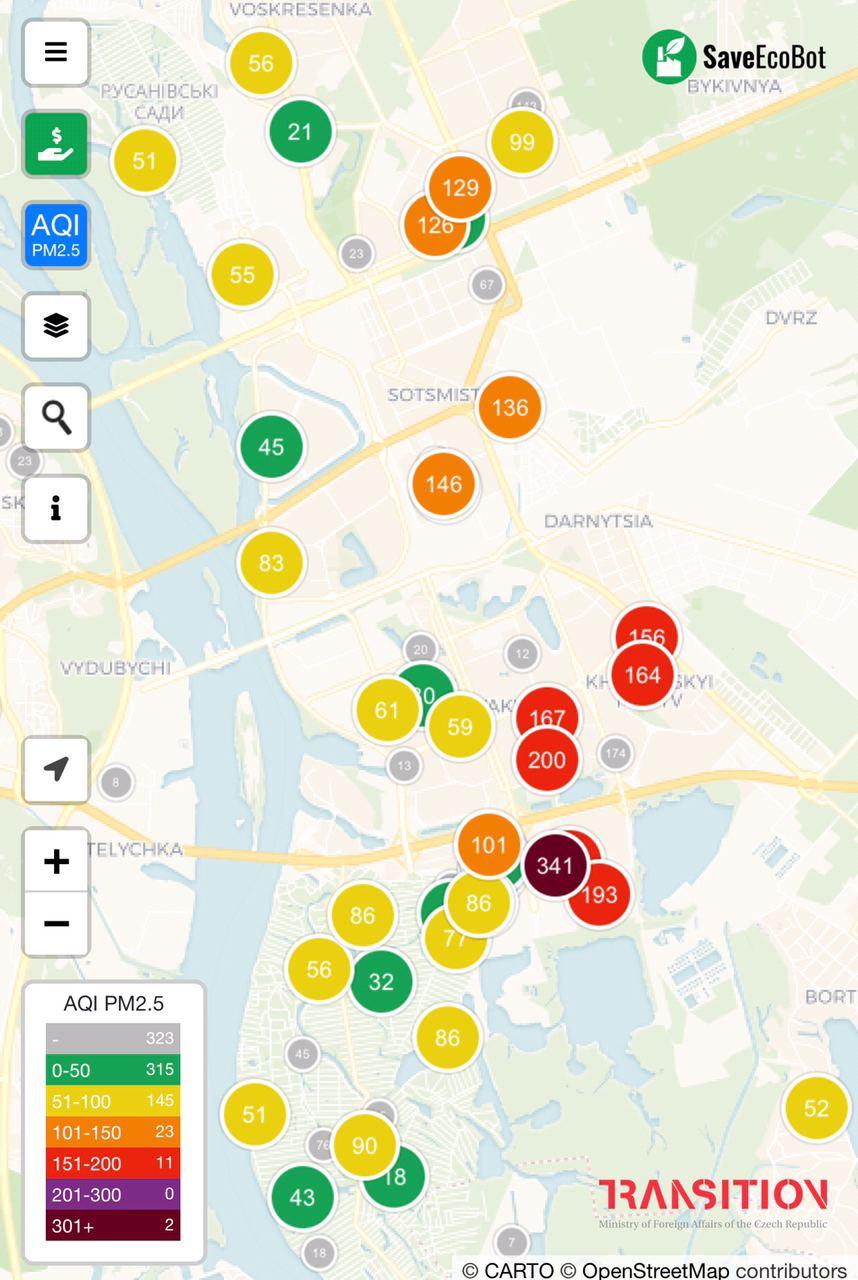The width and height of the screenshot is (858, 1280).
Task: Open the map layers selector
Action: tap(56, 326)
